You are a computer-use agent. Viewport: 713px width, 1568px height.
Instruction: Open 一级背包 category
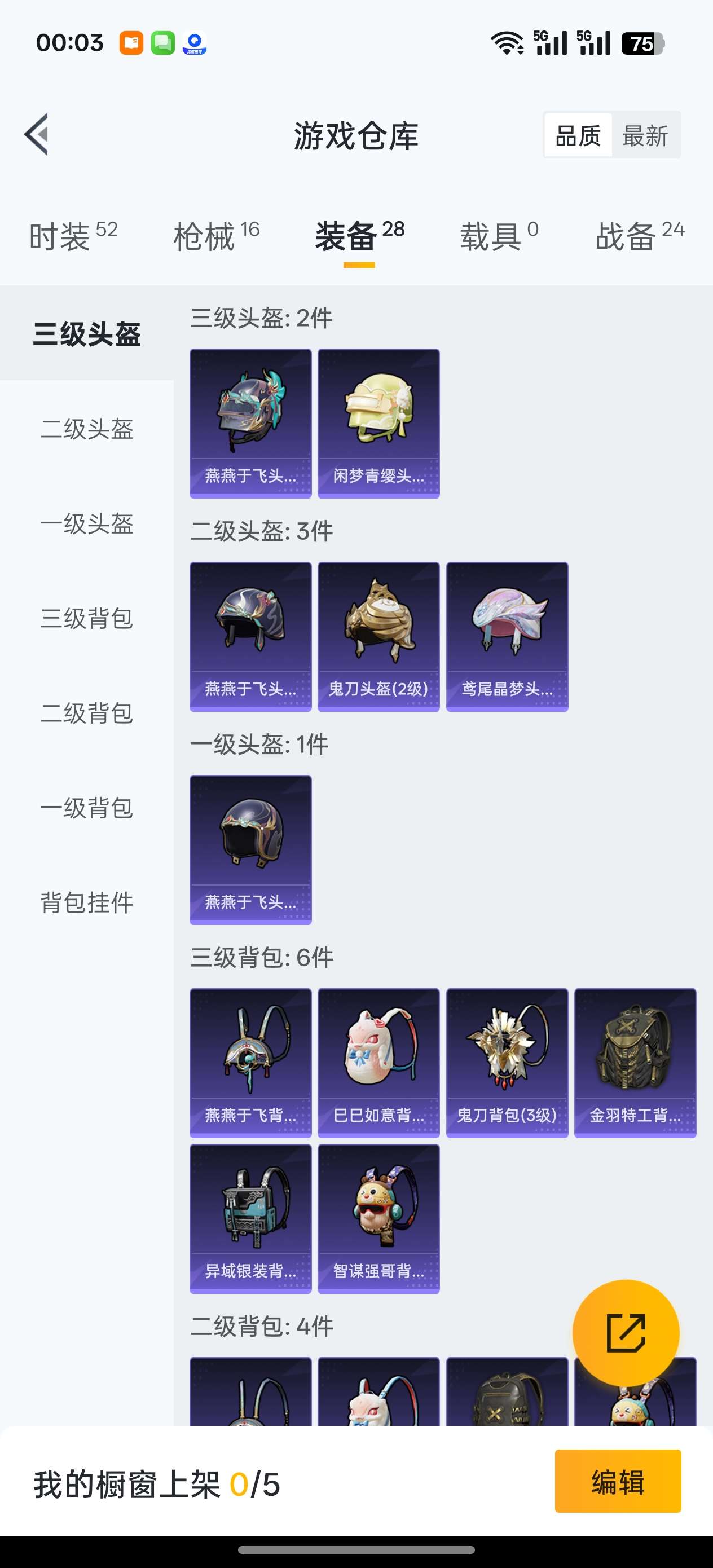point(86,808)
